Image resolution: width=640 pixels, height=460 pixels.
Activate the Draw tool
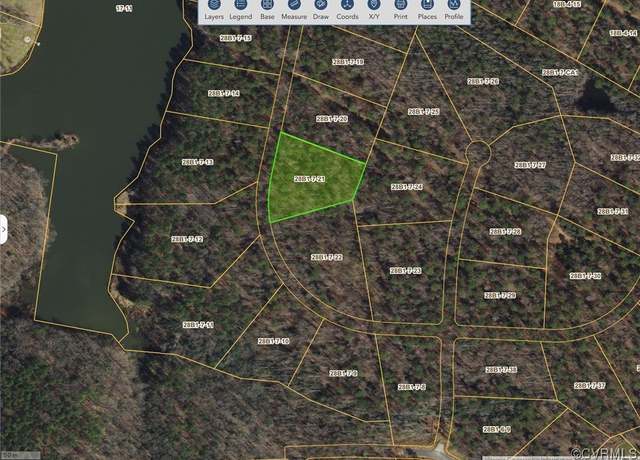tap(320, 10)
